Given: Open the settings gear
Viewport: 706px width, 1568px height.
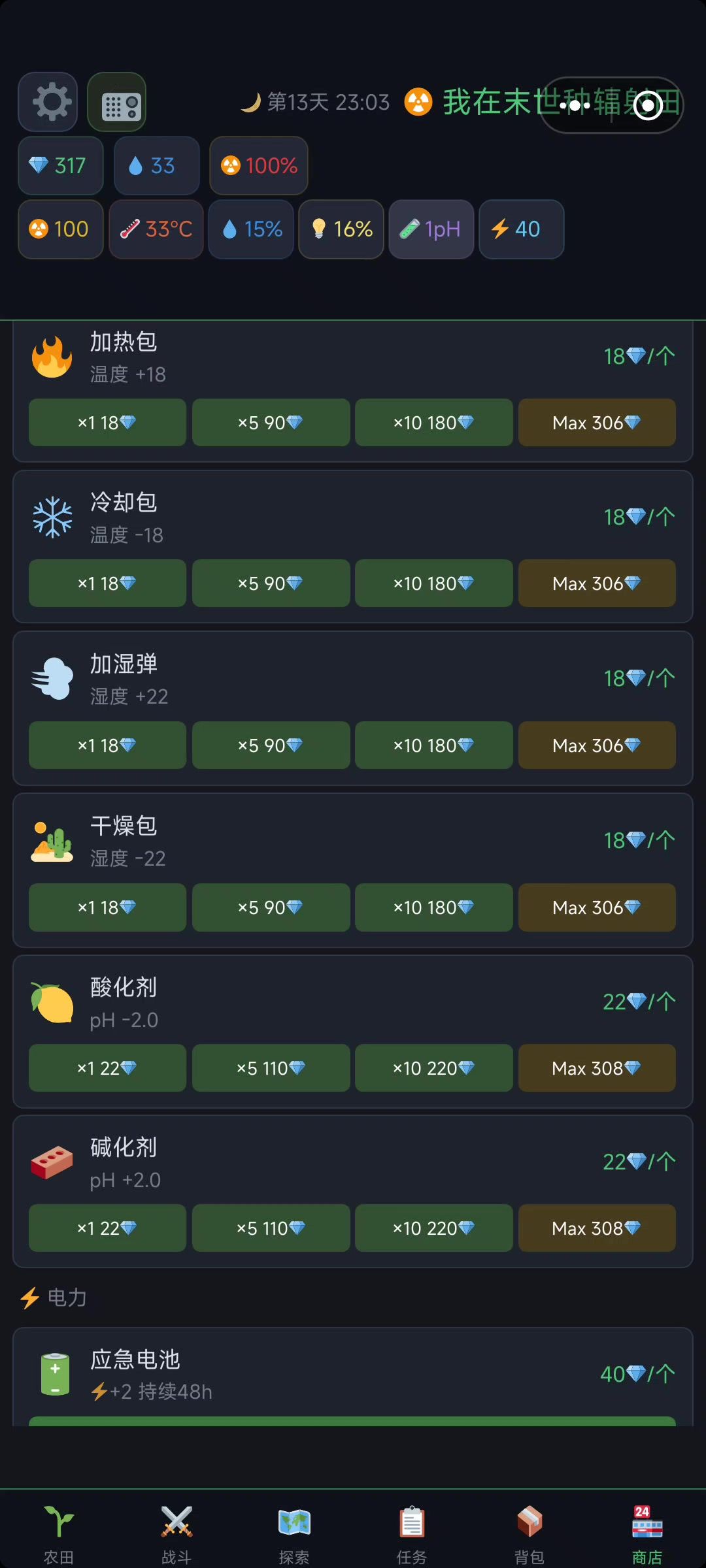Looking at the screenshot, I should tap(48, 102).
